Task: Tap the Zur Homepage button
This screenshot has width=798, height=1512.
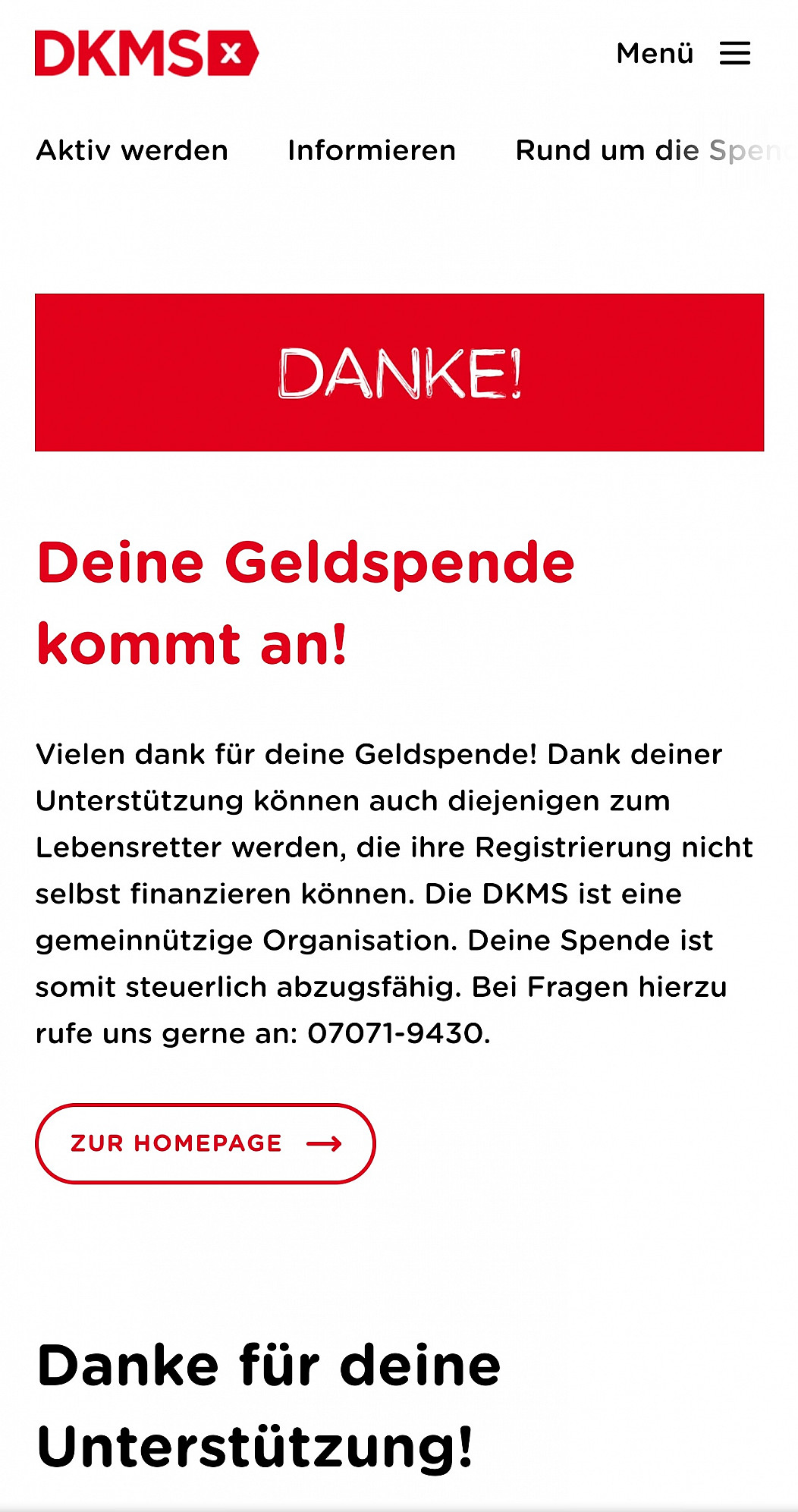Action: 206,1143
